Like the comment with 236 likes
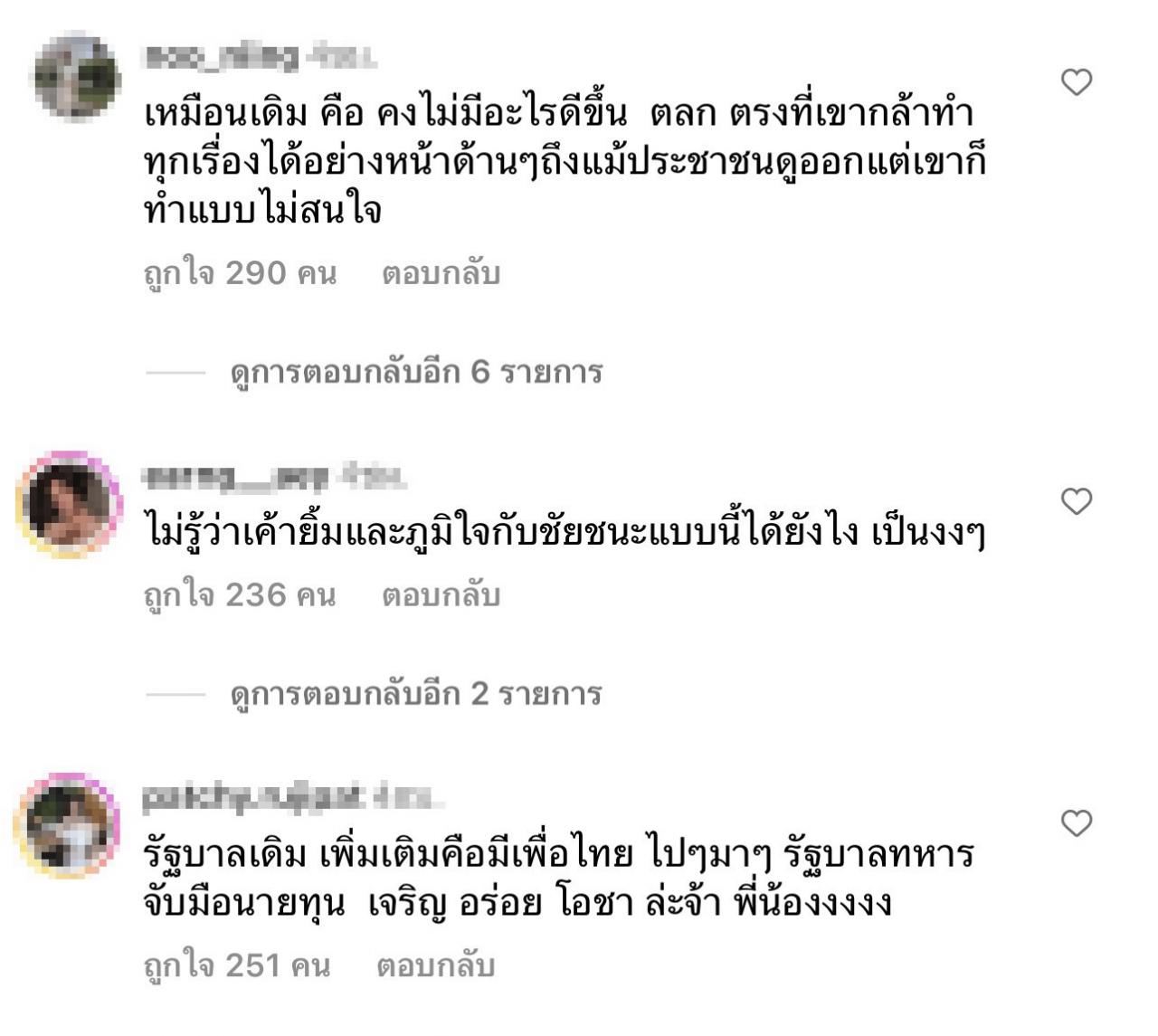 [1076, 500]
